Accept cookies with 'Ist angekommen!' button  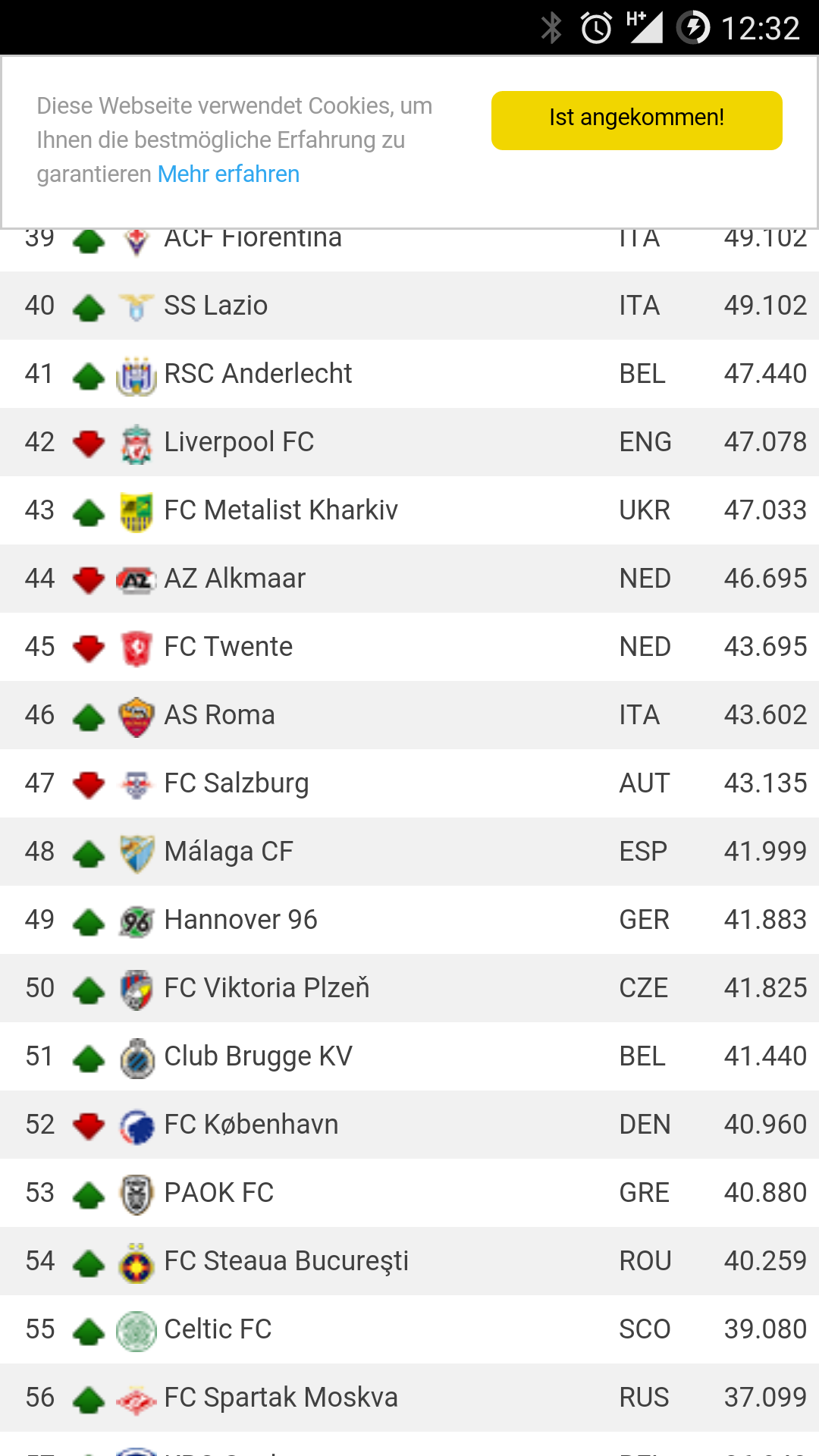pyautogui.click(x=636, y=121)
